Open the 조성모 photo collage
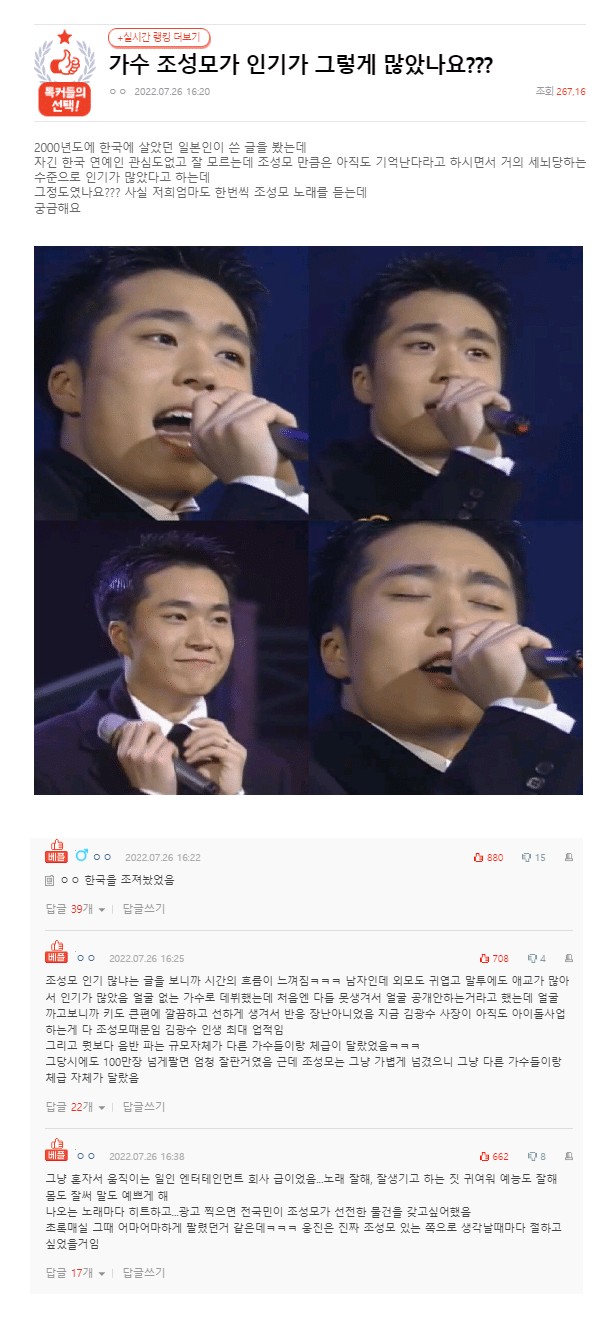The height and width of the screenshot is (1319, 616). [308, 520]
